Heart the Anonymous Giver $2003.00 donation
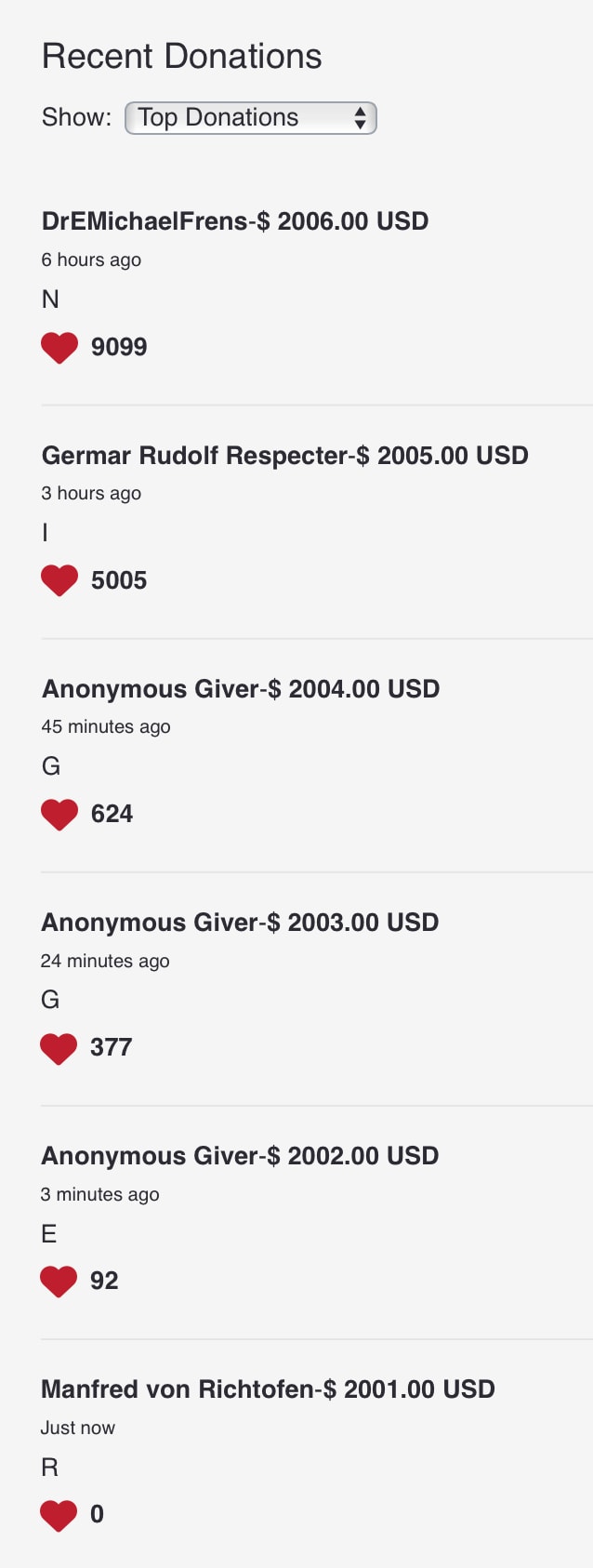593x1568 pixels. coord(59,1048)
